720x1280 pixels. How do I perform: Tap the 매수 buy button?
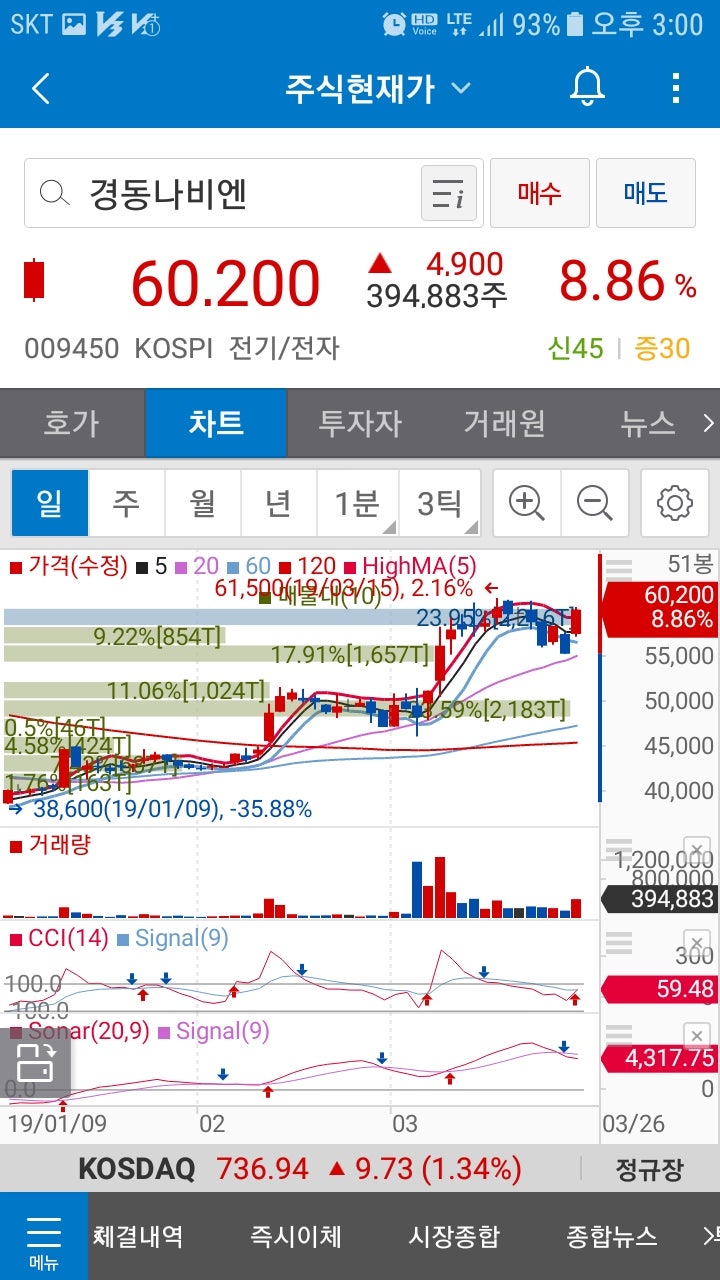[x=540, y=192]
